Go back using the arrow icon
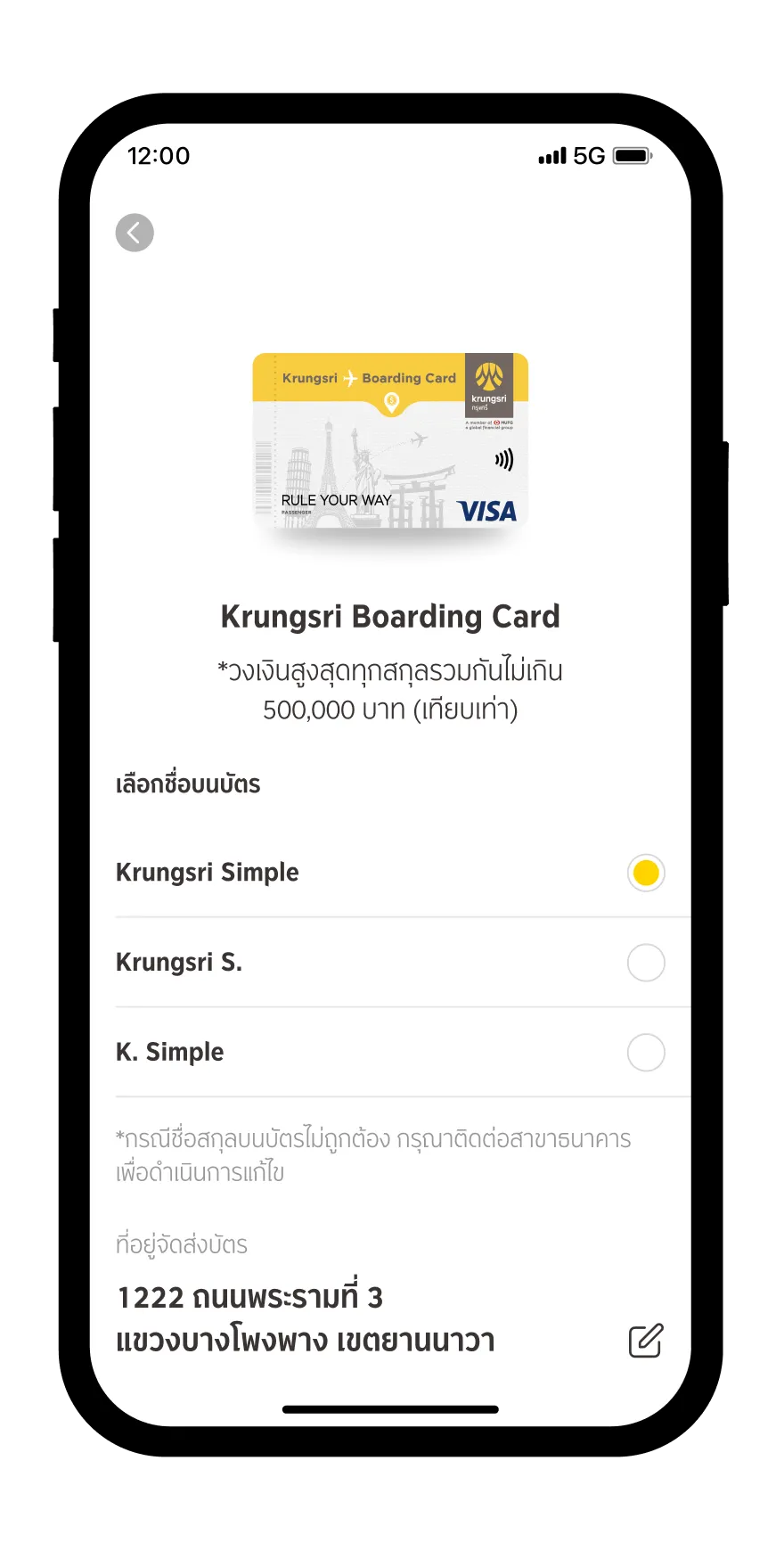This screenshot has height=1551, width=784. 135,234
